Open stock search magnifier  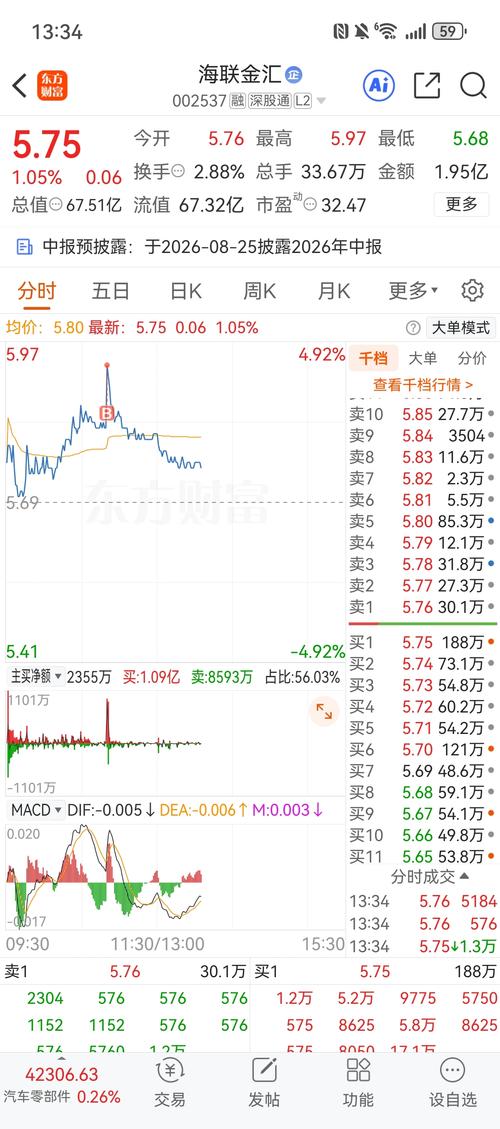pos(473,86)
